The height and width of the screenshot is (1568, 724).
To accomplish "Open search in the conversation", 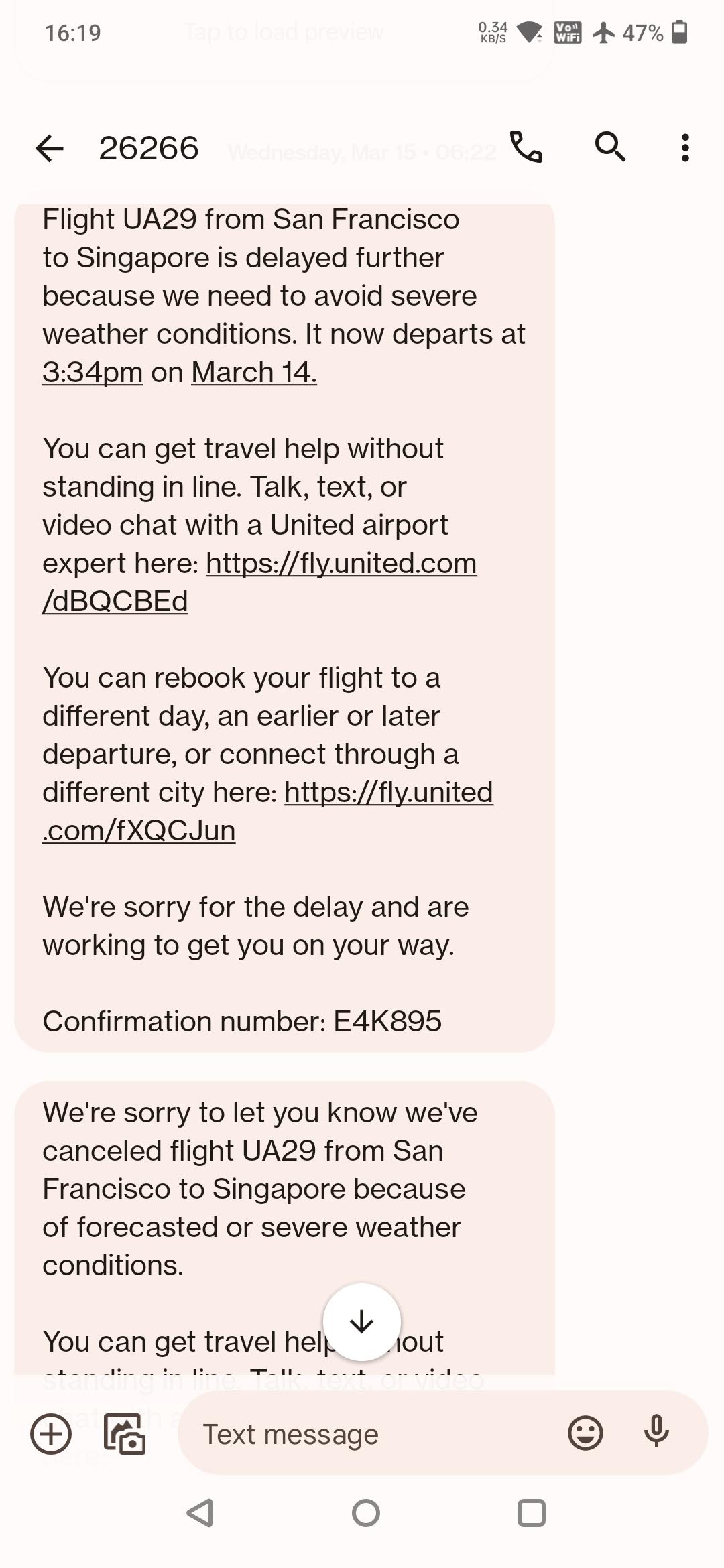I will (x=609, y=147).
